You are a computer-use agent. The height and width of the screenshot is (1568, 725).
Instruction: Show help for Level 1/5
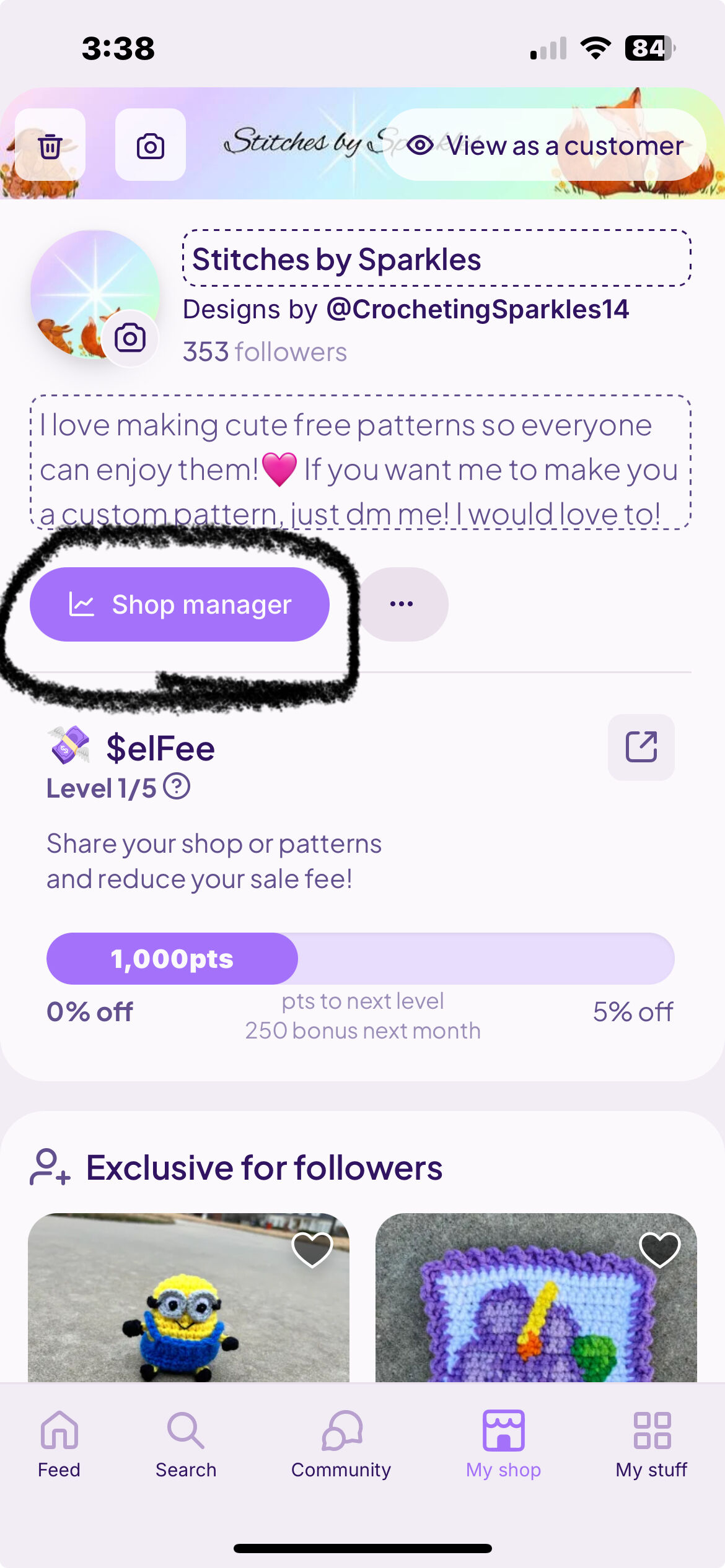coord(177,786)
